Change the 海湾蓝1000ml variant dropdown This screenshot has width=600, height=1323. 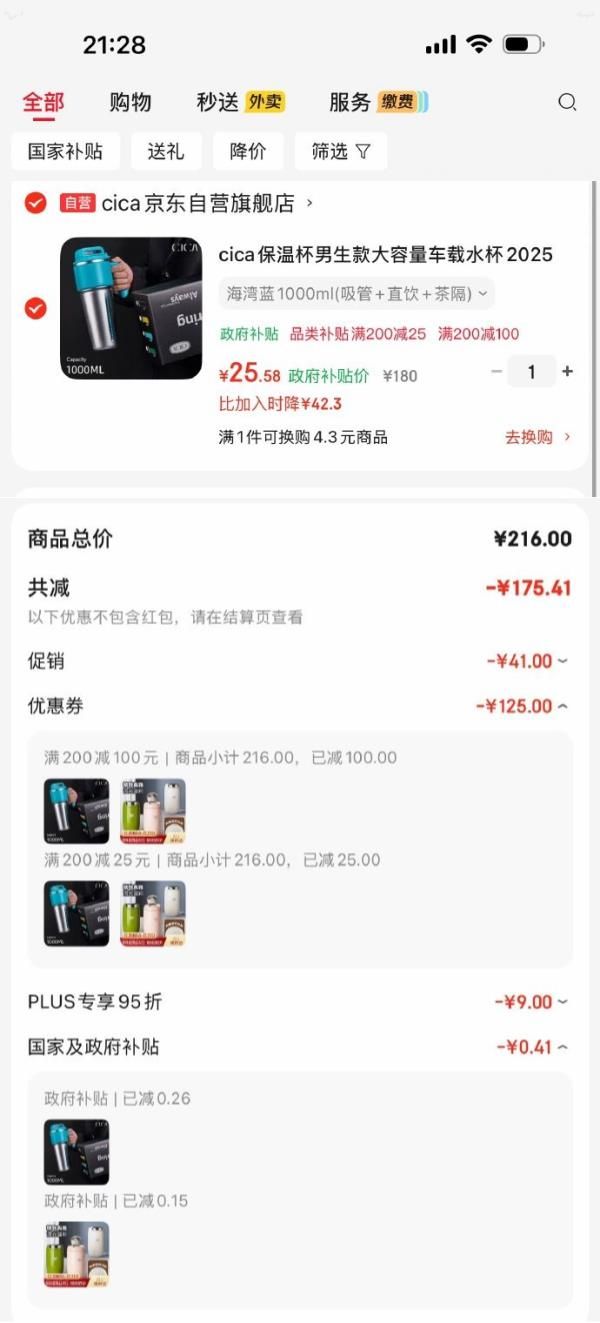356,294
